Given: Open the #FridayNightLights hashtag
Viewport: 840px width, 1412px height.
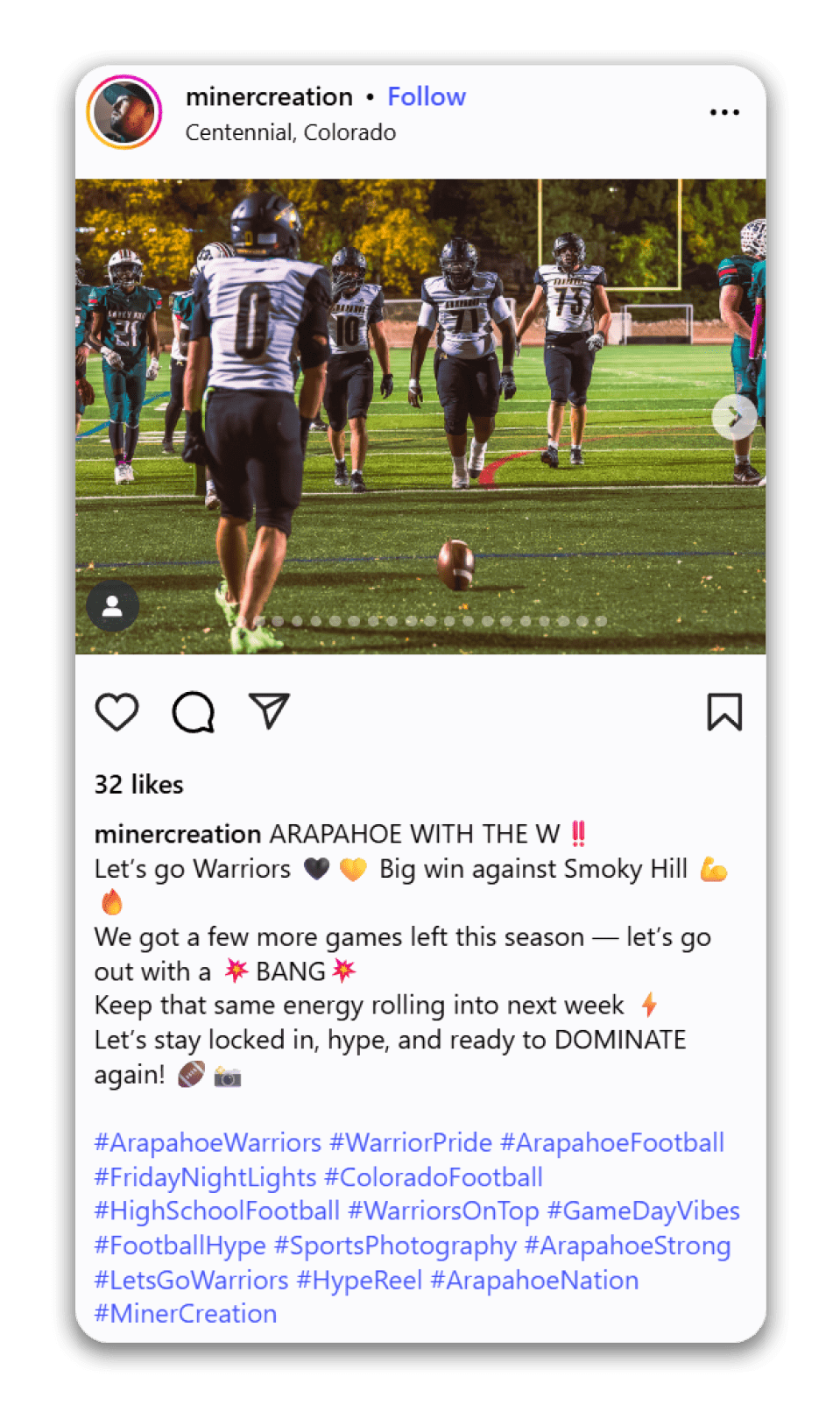Looking at the screenshot, I should click(x=205, y=1176).
